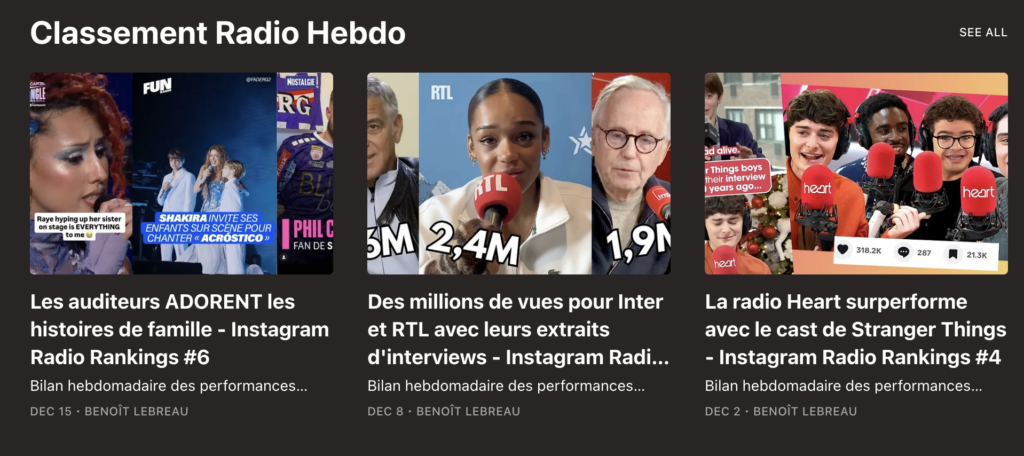Tap SEE ALL for Classement Radio Hebdo
Viewport: 1024px width, 456px height.
point(982,33)
